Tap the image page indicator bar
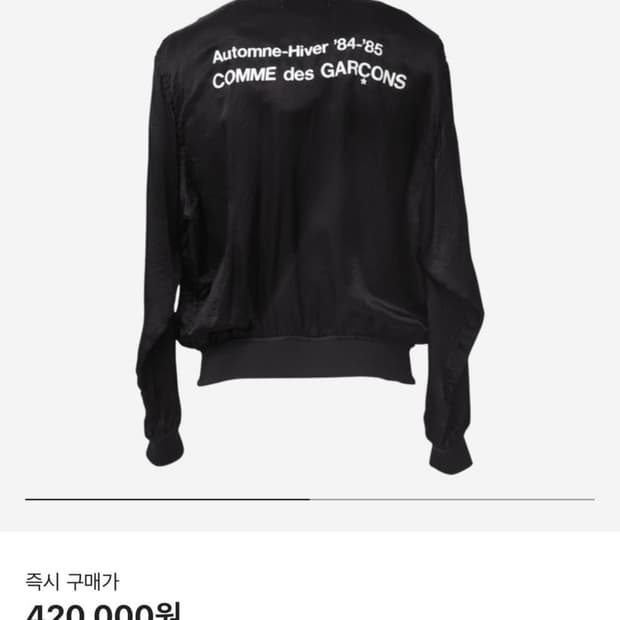 (310, 498)
